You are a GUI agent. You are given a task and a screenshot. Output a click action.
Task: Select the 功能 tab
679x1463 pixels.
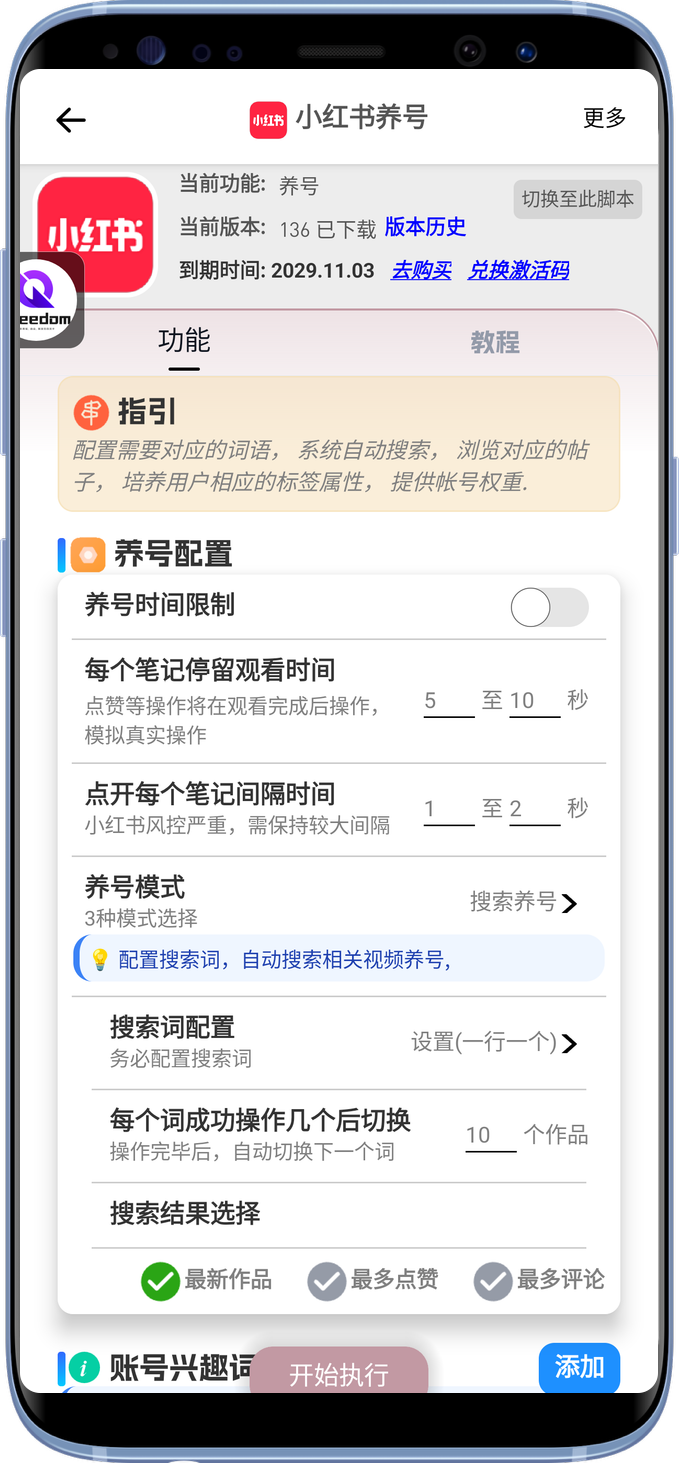(184, 341)
